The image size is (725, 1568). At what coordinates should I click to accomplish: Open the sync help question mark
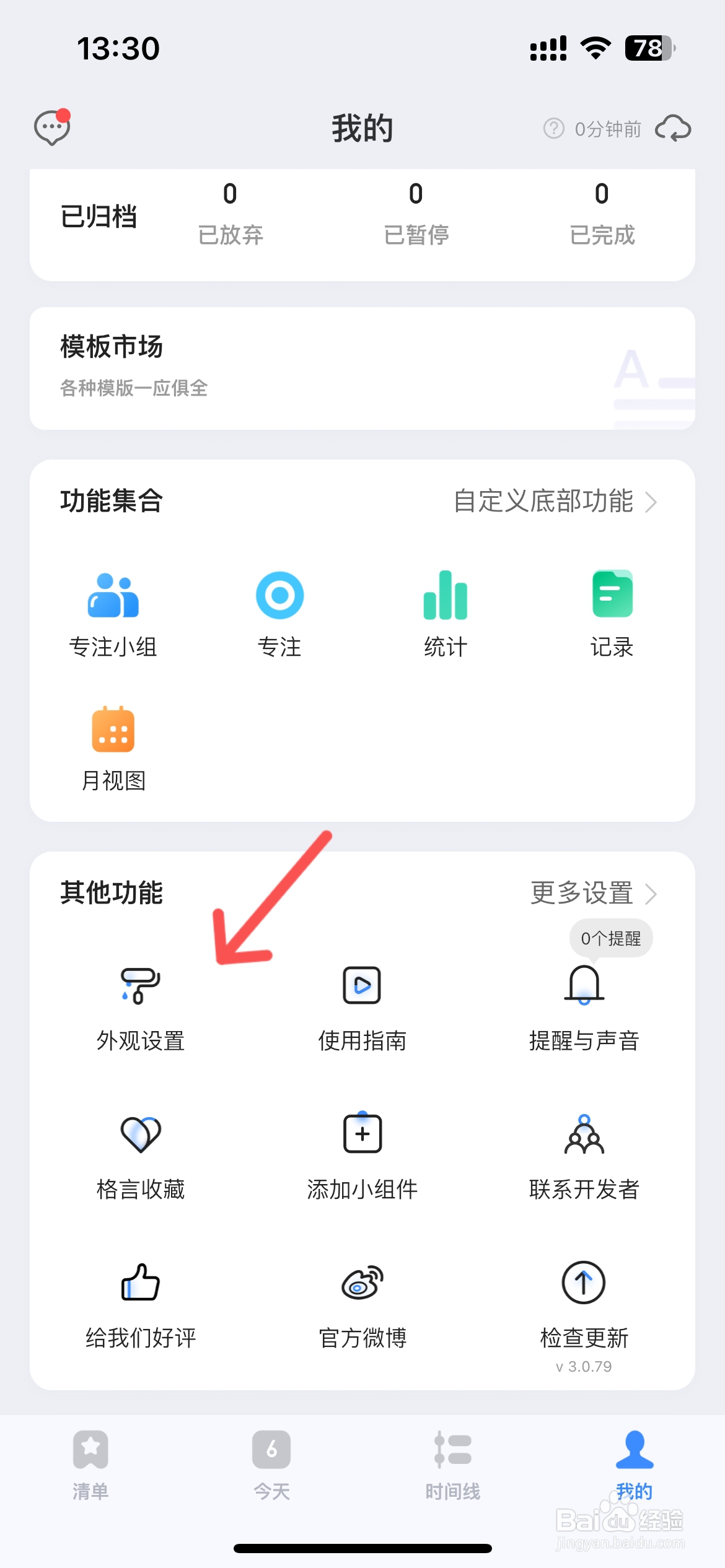pos(553,129)
